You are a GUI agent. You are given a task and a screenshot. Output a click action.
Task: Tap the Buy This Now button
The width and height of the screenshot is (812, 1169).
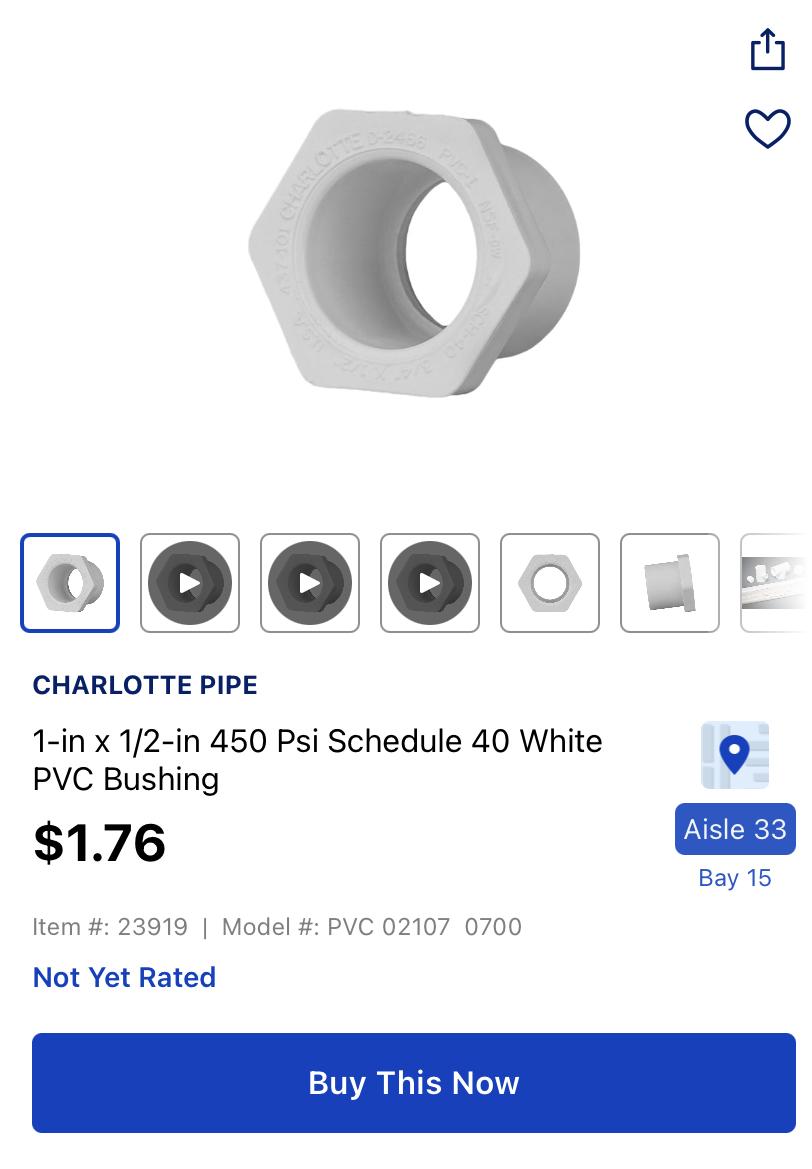click(414, 1083)
